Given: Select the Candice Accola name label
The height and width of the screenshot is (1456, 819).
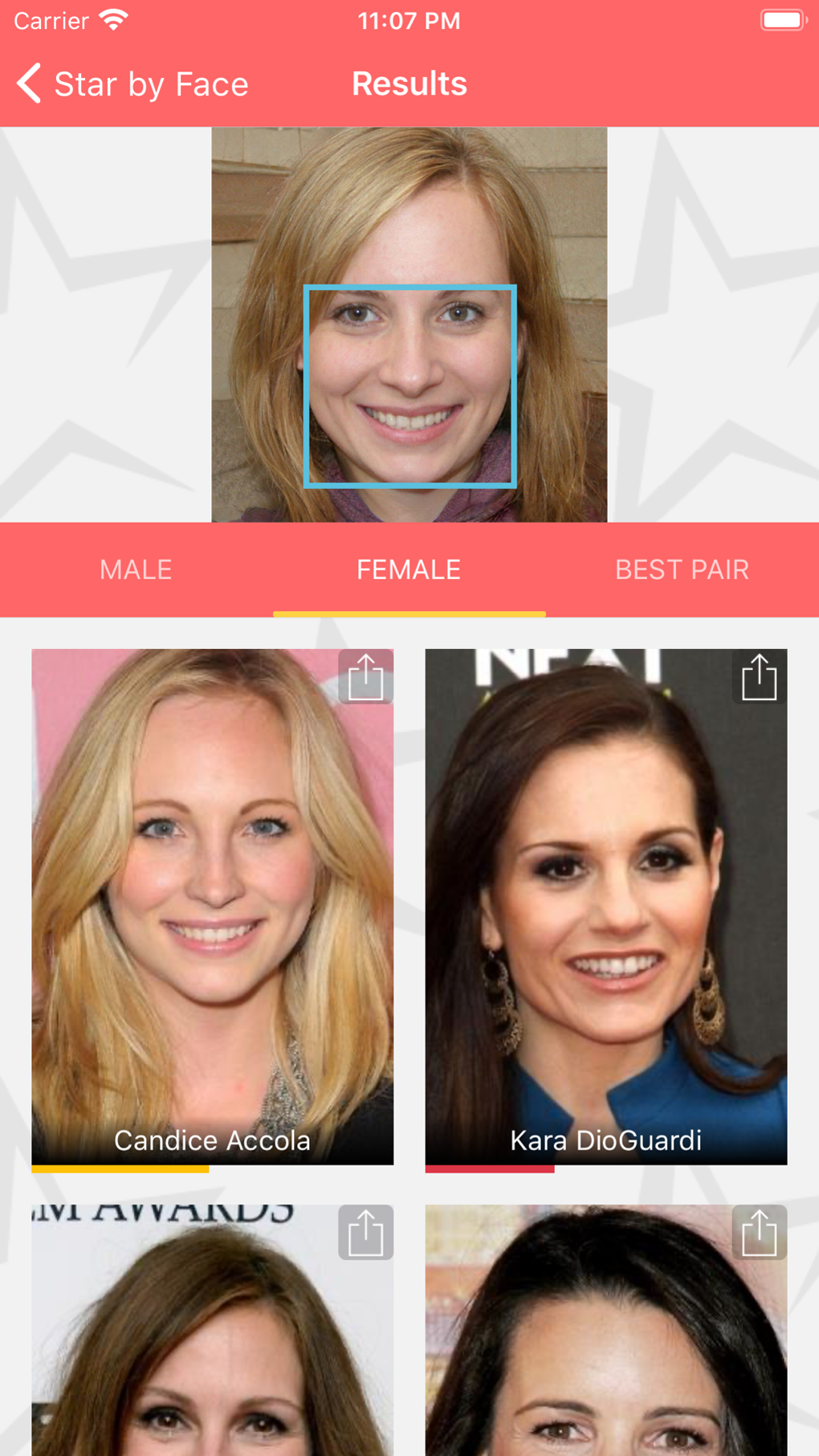Looking at the screenshot, I should coord(212,1140).
